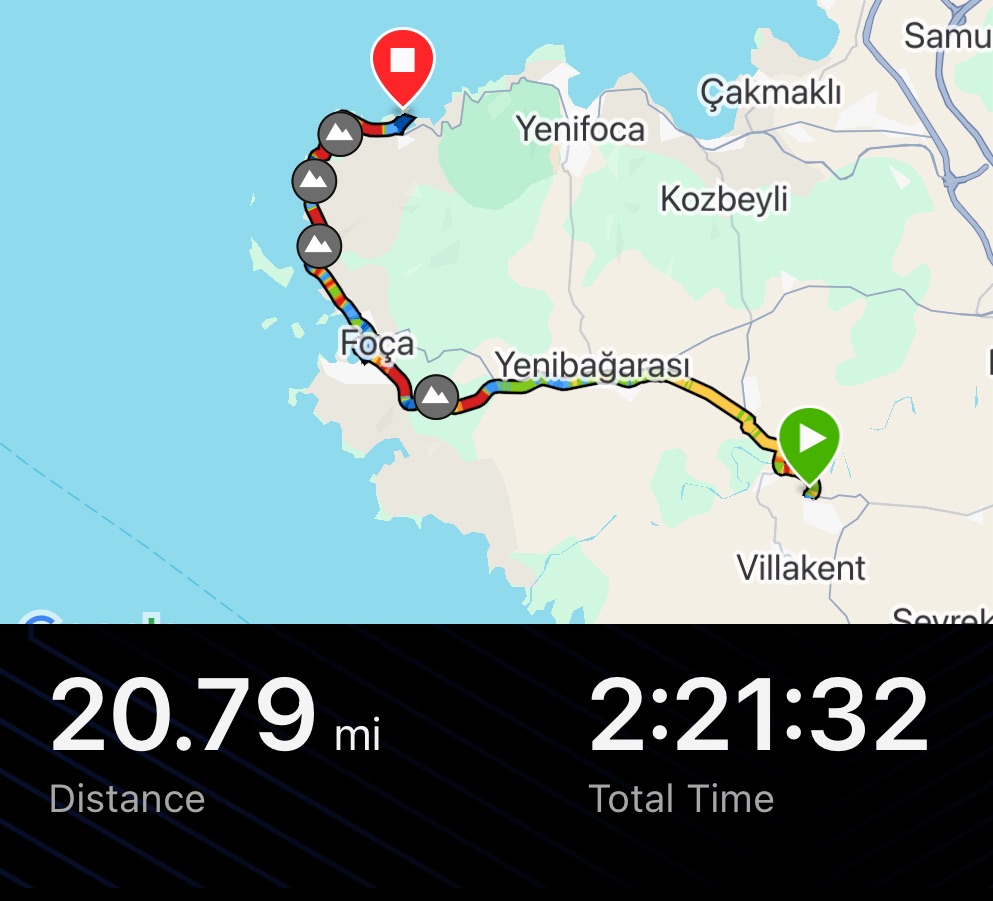
Task: Select the climb marker beside the finish pin
Action: coord(340,134)
